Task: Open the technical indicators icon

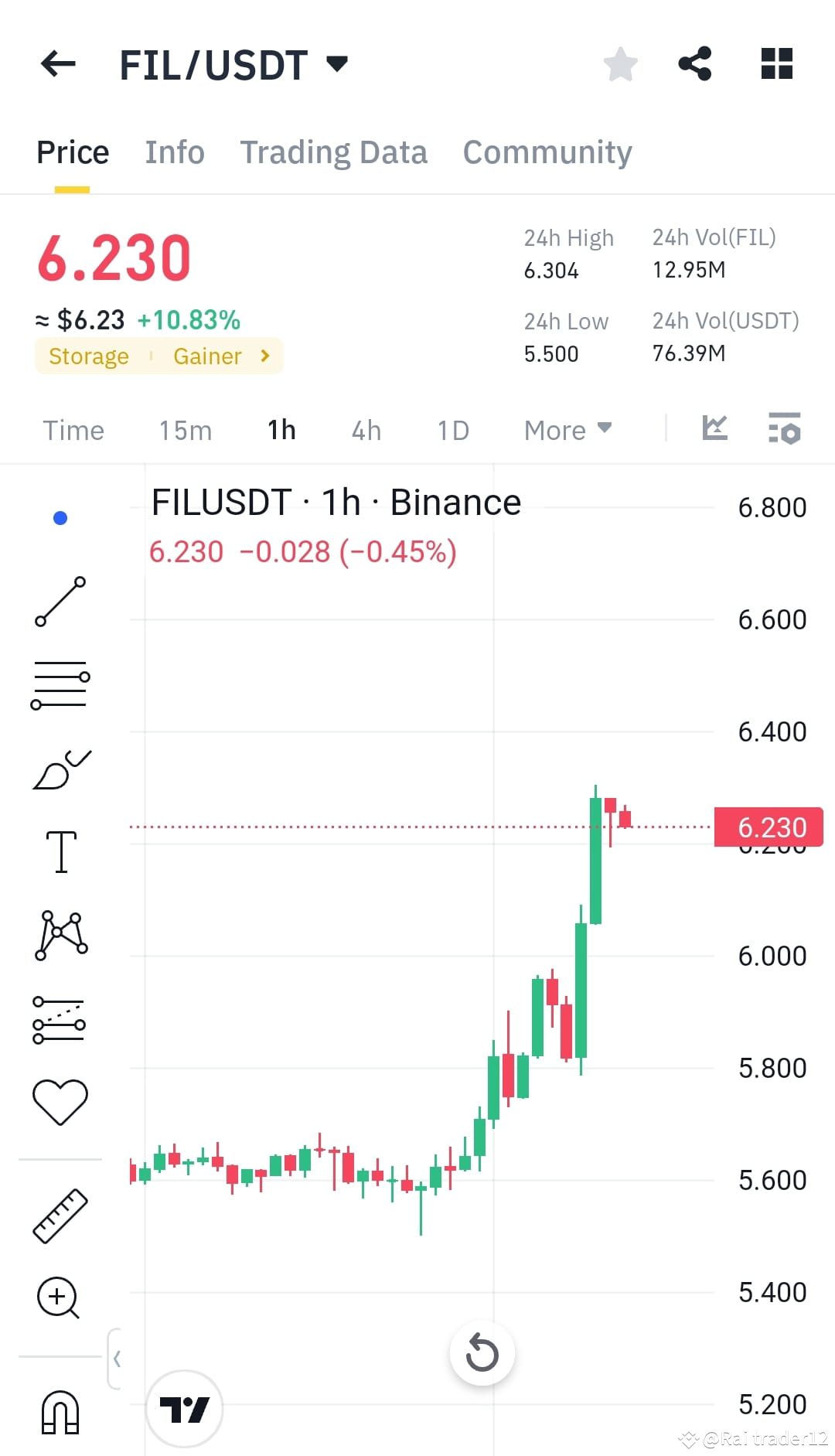Action: click(784, 431)
